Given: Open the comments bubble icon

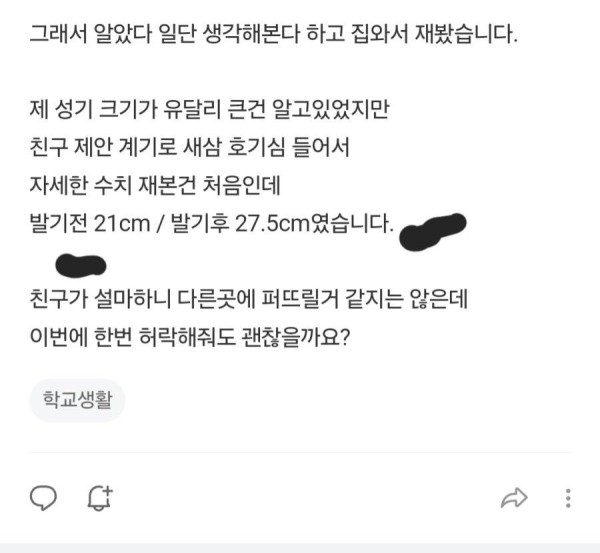Looking at the screenshot, I should pyautogui.click(x=43, y=497).
